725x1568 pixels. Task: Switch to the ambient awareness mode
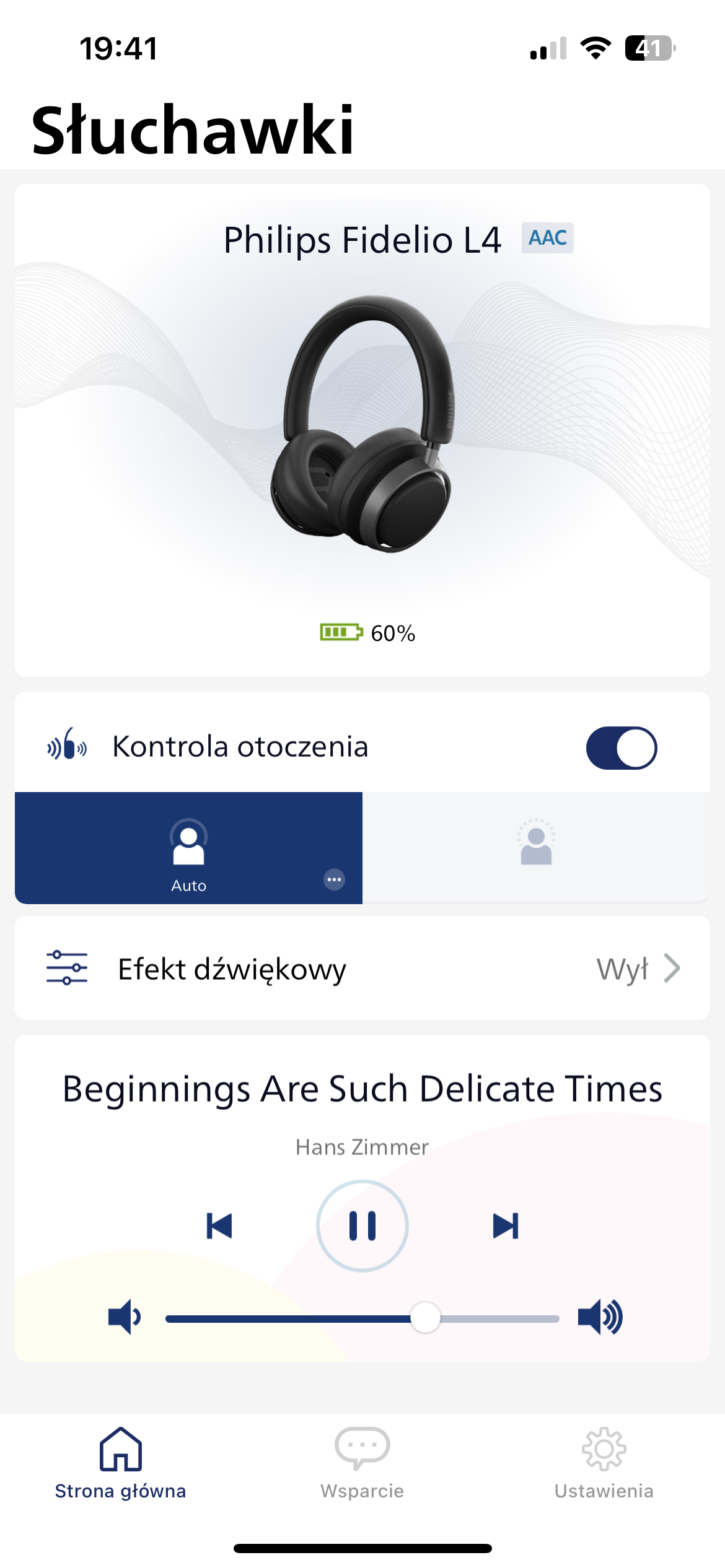point(536,847)
